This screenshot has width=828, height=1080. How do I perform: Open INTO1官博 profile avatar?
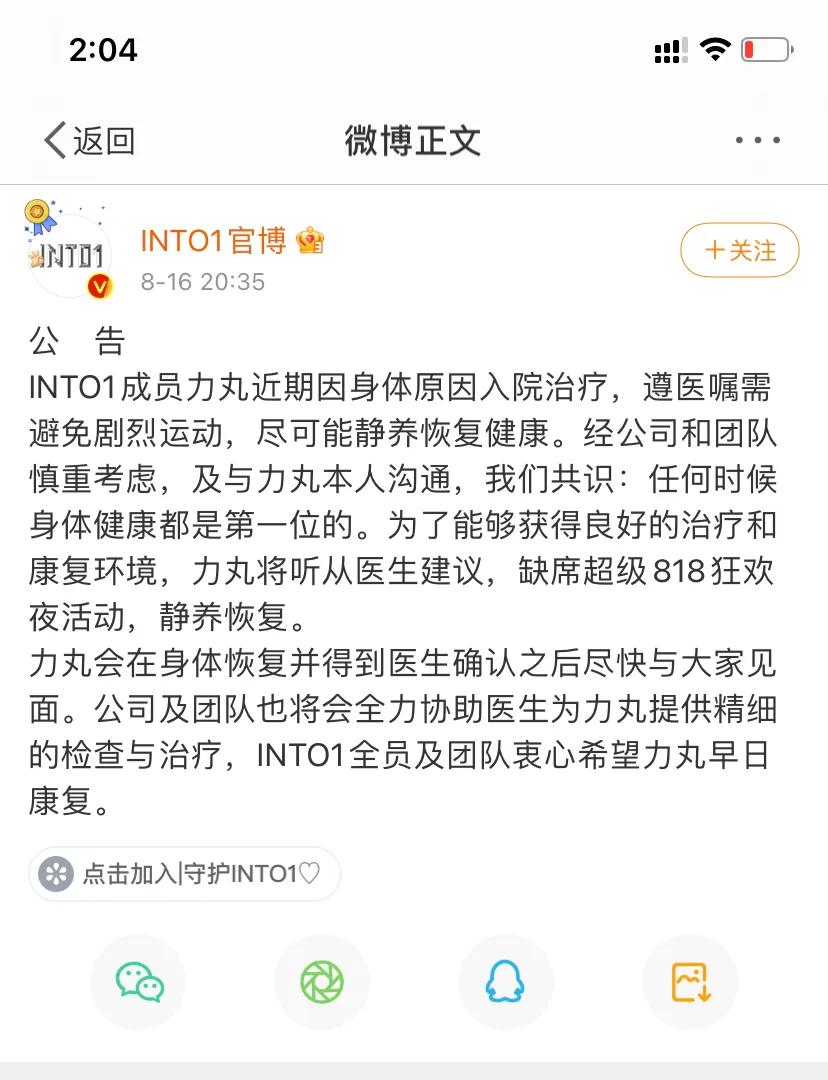70,254
